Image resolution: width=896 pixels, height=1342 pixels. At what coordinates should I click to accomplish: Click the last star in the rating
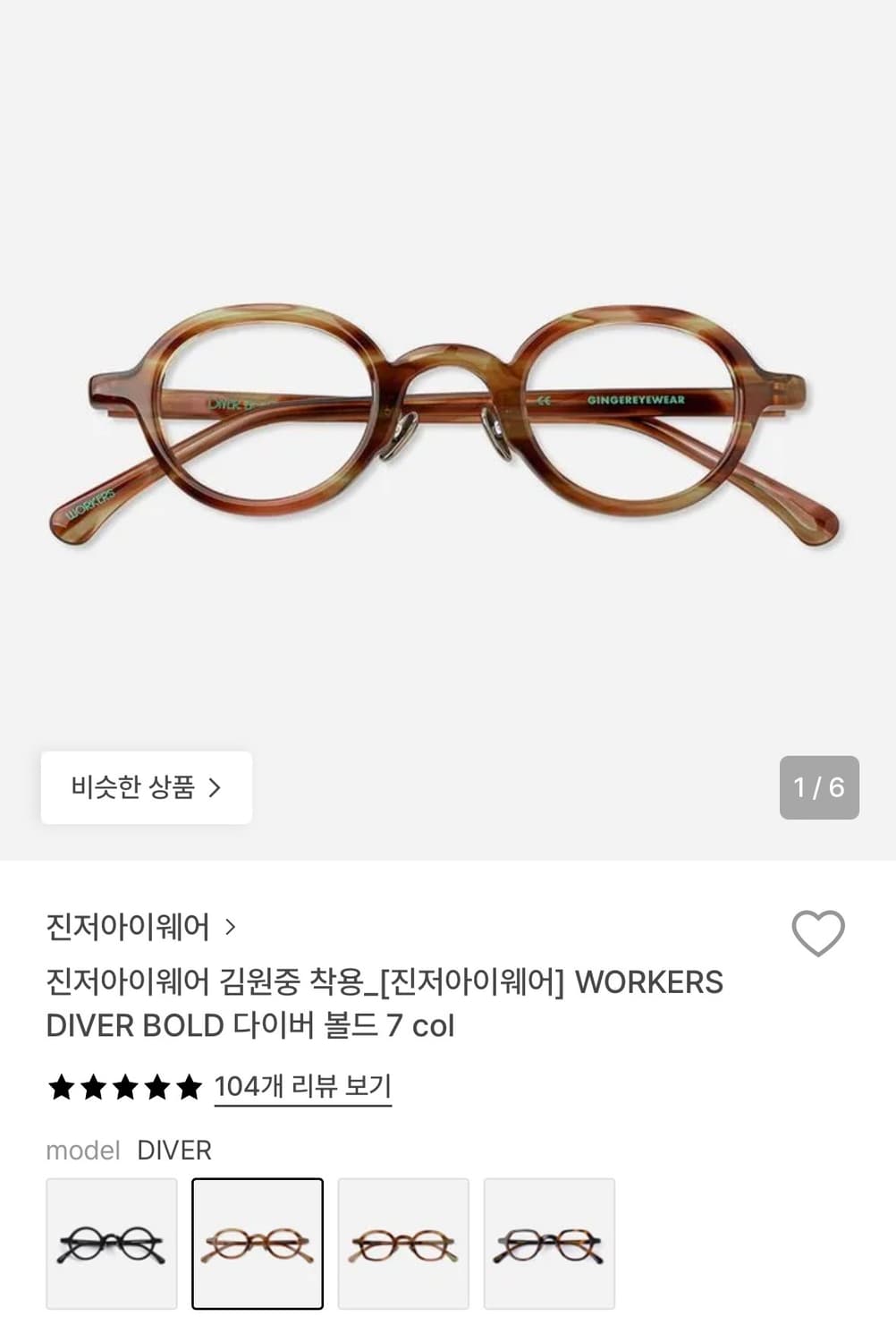coord(190,1087)
